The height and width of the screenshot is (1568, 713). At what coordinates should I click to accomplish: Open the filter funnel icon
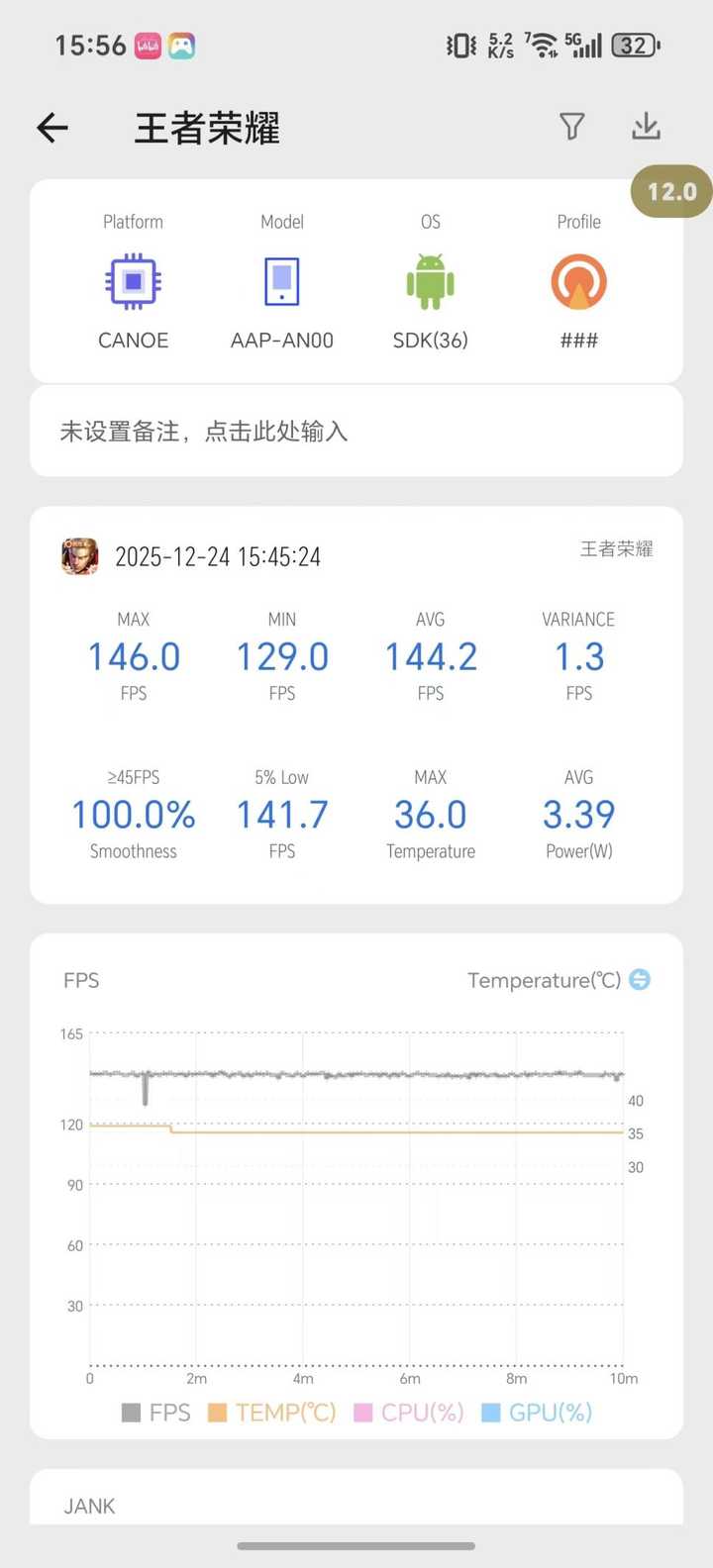pyautogui.click(x=571, y=127)
